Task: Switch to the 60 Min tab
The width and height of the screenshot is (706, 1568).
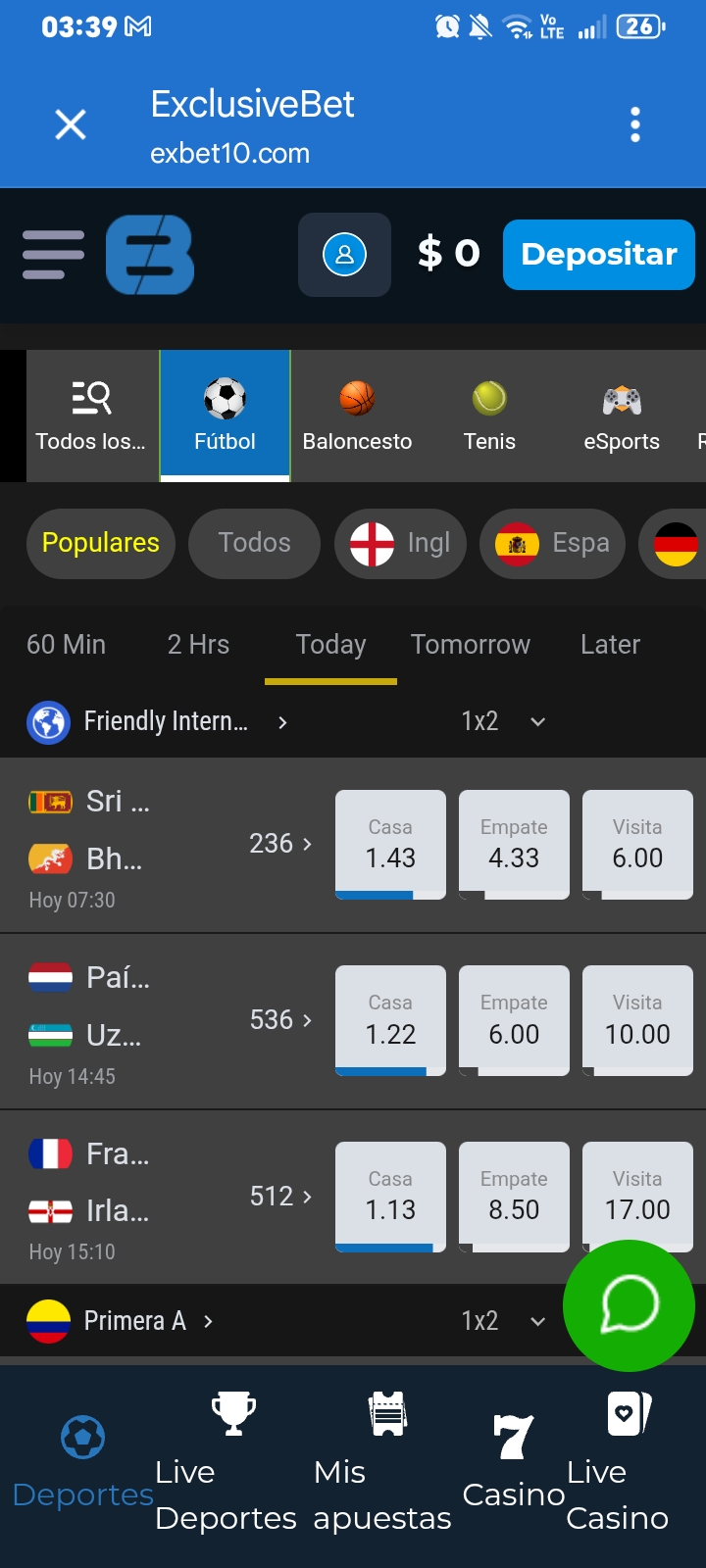Action: point(66,645)
